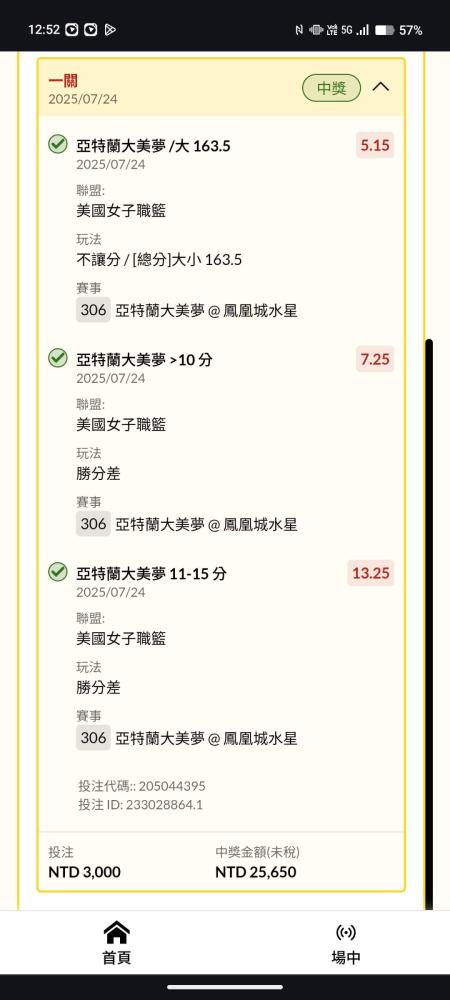Collapse the 一關 bet details chevron
The height and width of the screenshot is (1000, 450).
tap(381, 87)
